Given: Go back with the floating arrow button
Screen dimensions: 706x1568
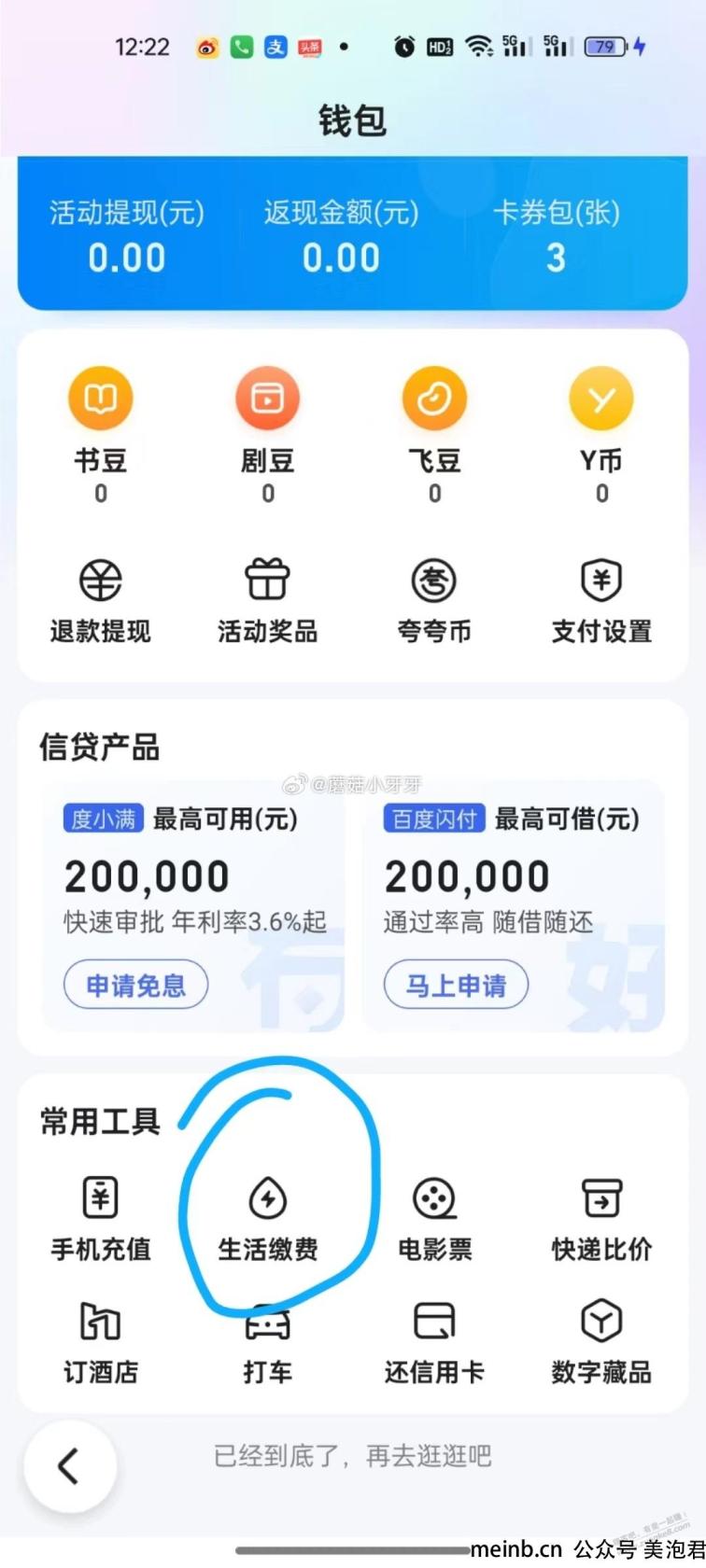Looking at the screenshot, I should coord(70,1465).
